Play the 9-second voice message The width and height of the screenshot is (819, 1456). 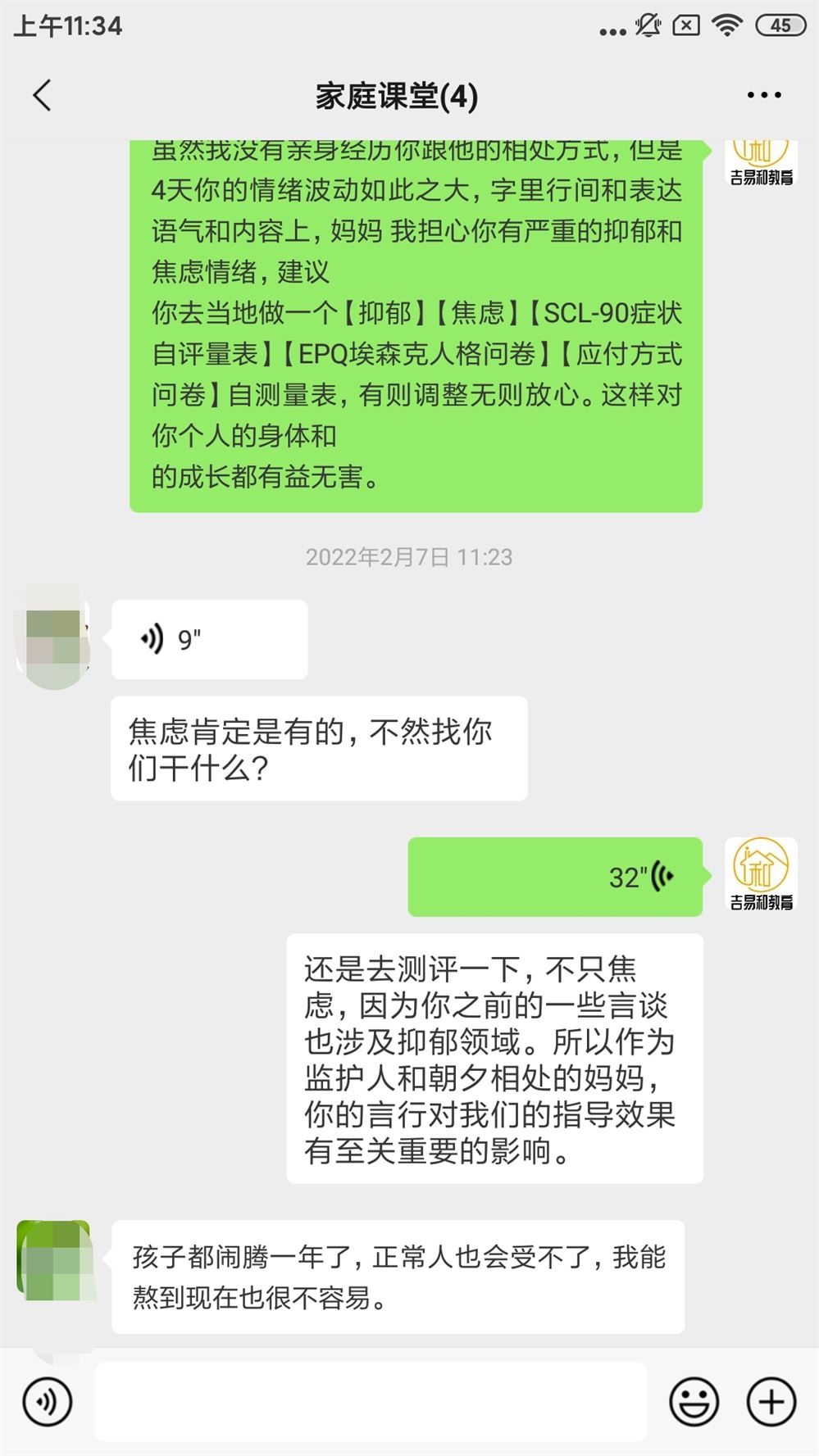pyautogui.click(x=209, y=639)
